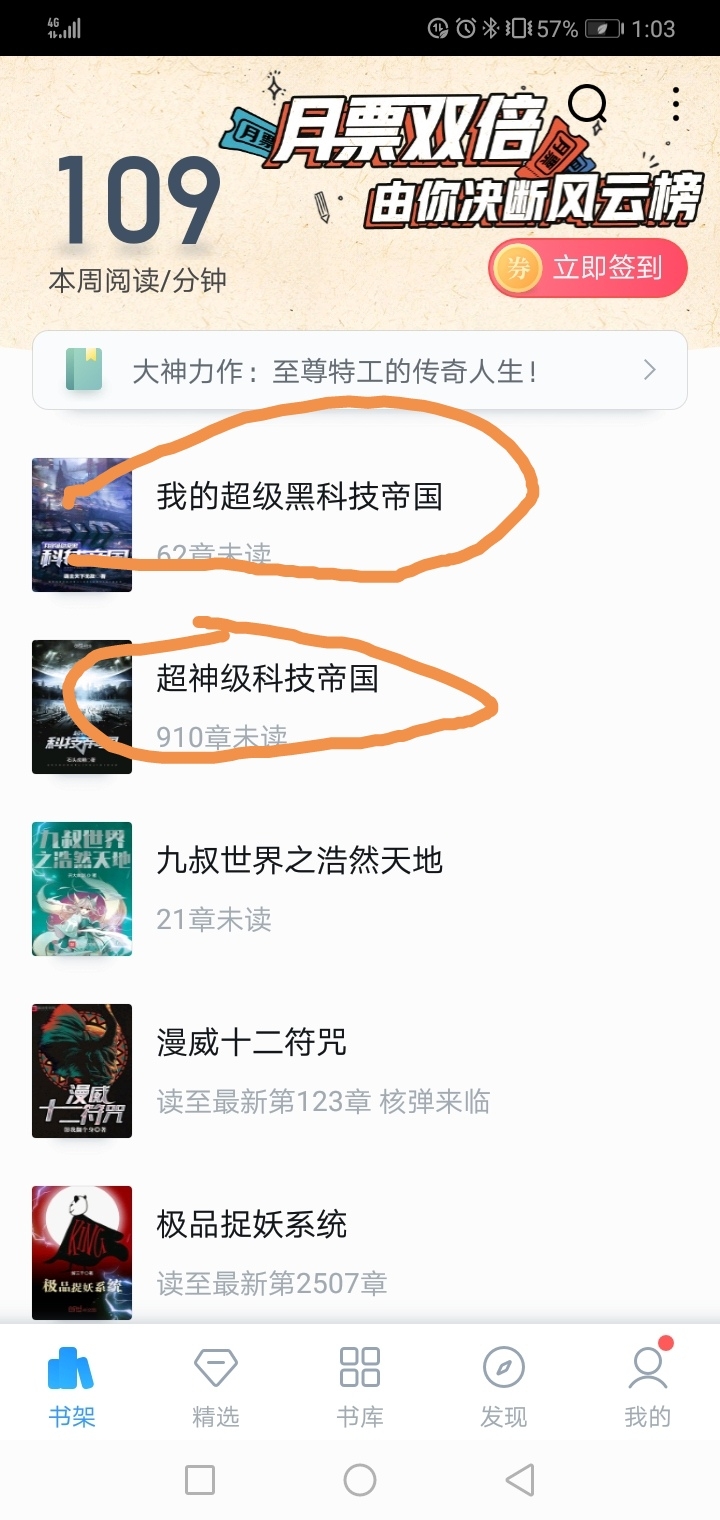Open the 我的 profile tab

pos(648,1386)
